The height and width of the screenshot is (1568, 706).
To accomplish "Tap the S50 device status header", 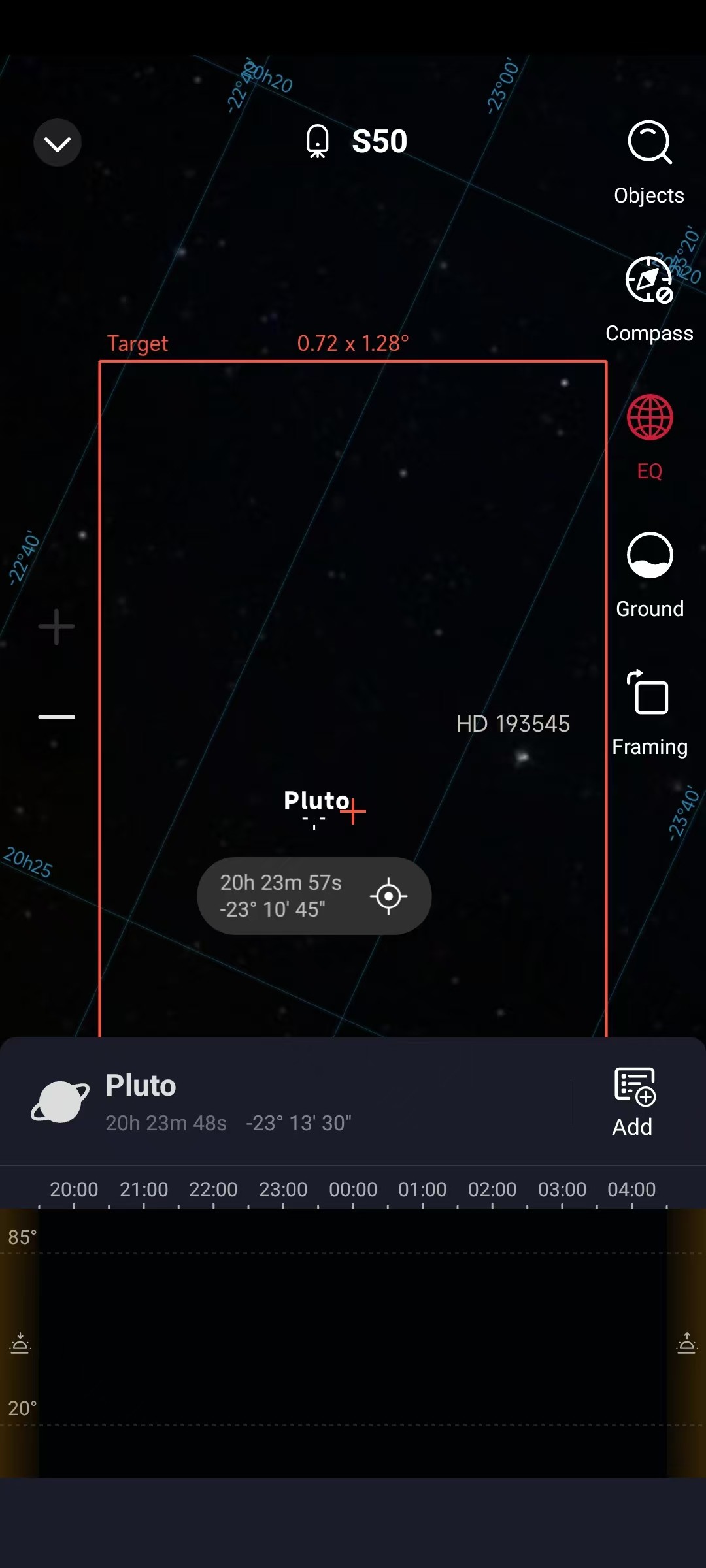I will coord(357,142).
